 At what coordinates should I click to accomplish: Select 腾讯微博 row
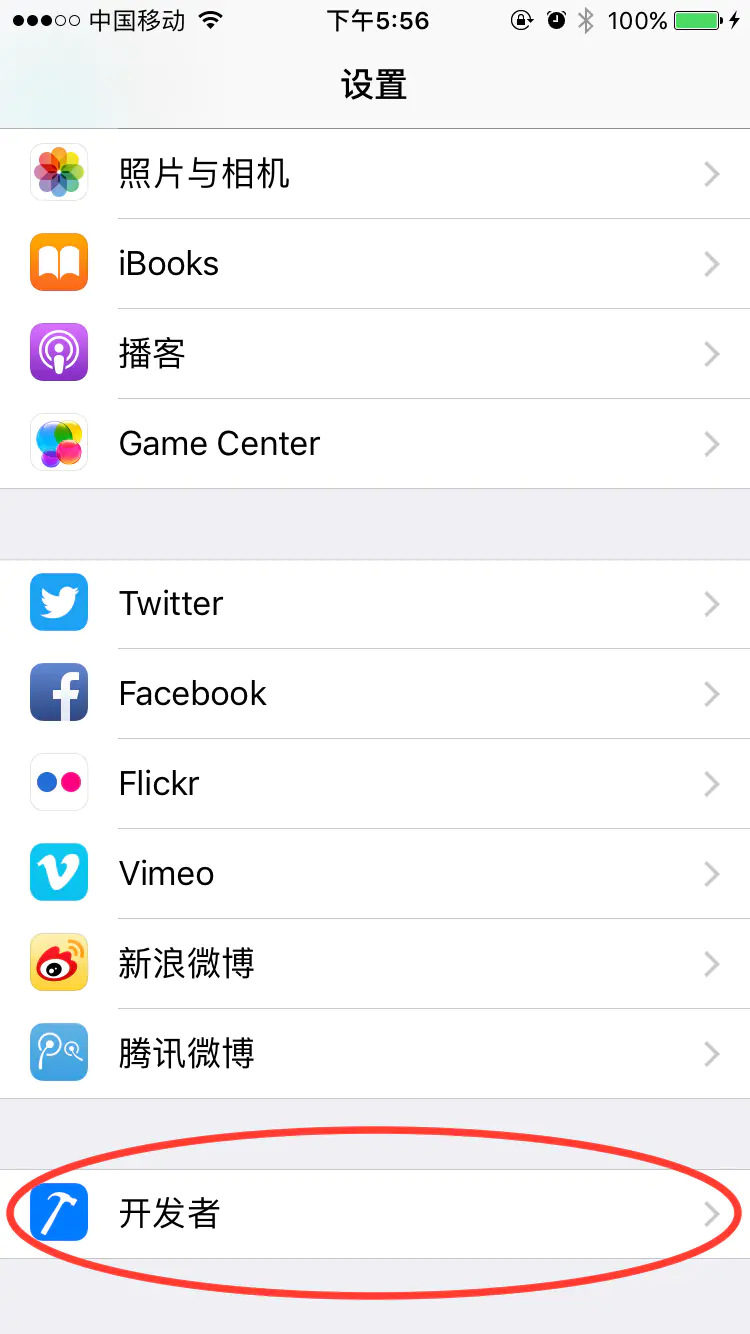point(375,1054)
